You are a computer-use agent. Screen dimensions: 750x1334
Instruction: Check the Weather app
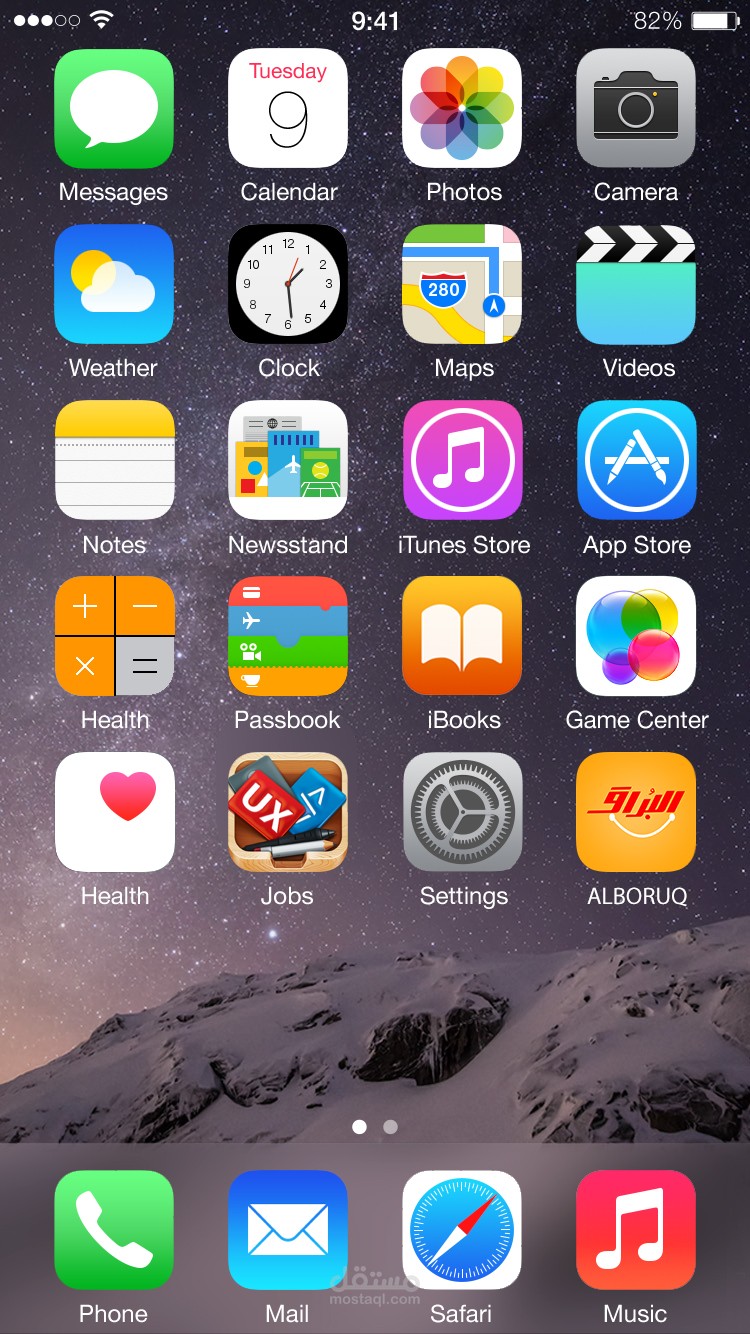114,285
